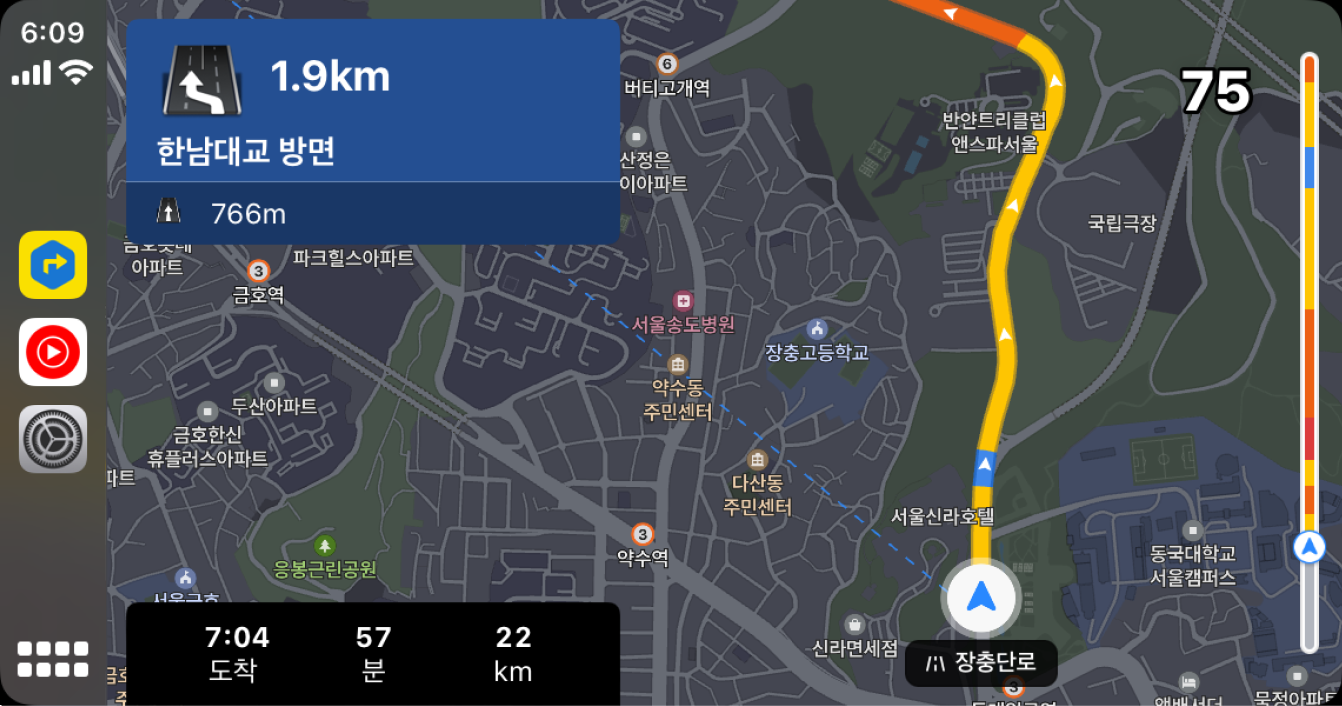Tap the route traffic progress bar
The image size is (1342, 706).
1309,350
